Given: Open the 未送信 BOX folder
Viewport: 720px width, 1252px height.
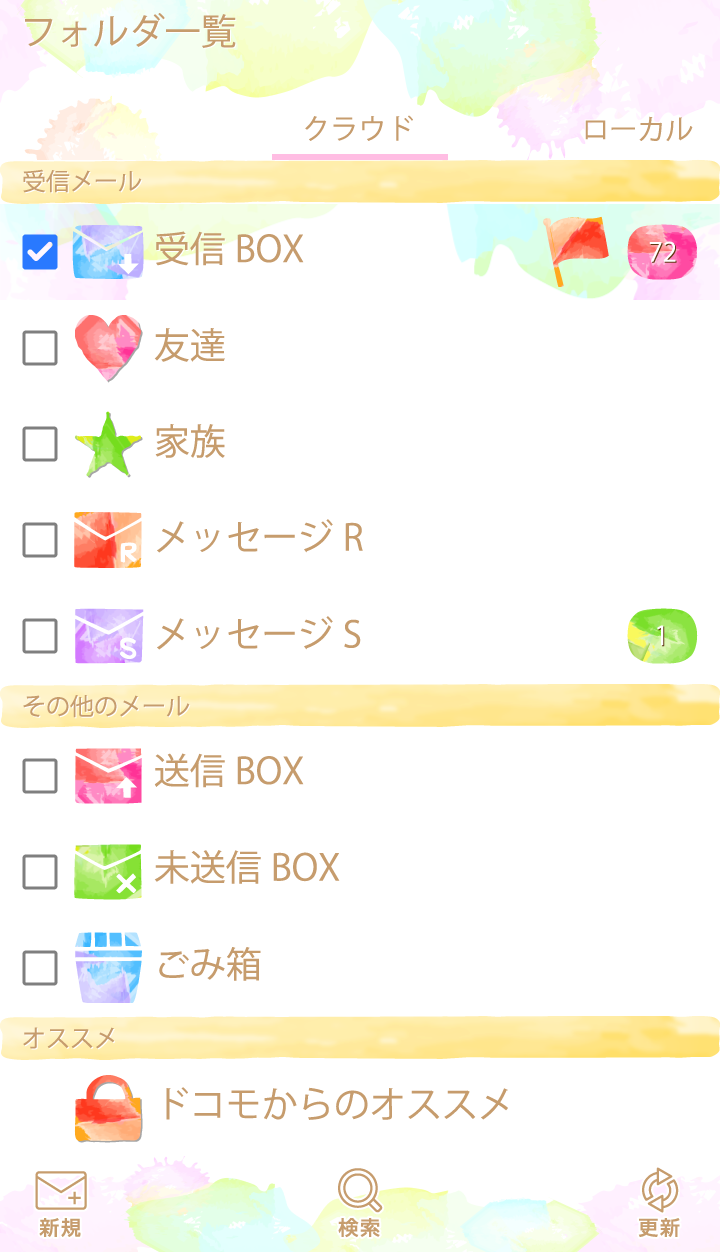Looking at the screenshot, I should tap(247, 868).
